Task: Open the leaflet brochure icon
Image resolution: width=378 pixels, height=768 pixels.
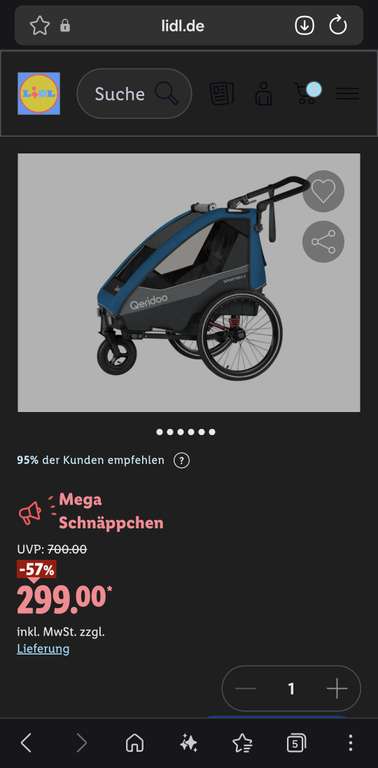Action: coord(221,94)
